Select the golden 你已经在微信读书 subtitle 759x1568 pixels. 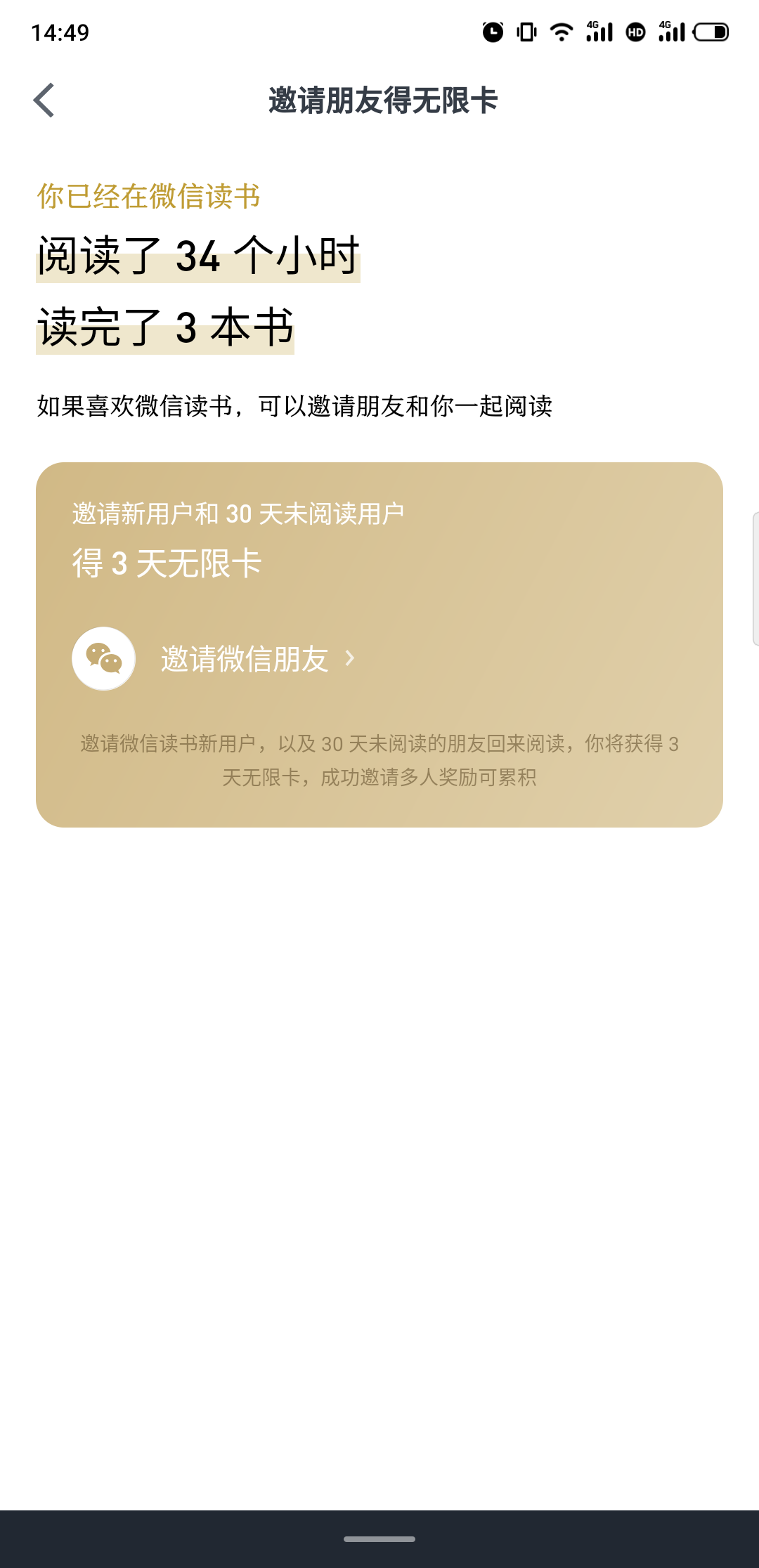click(148, 195)
